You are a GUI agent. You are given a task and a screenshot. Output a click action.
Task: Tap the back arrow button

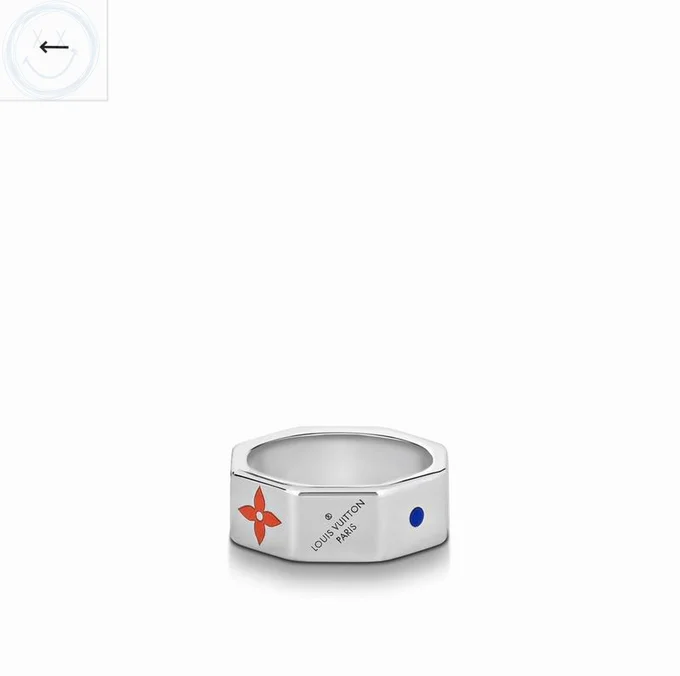(54, 47)
